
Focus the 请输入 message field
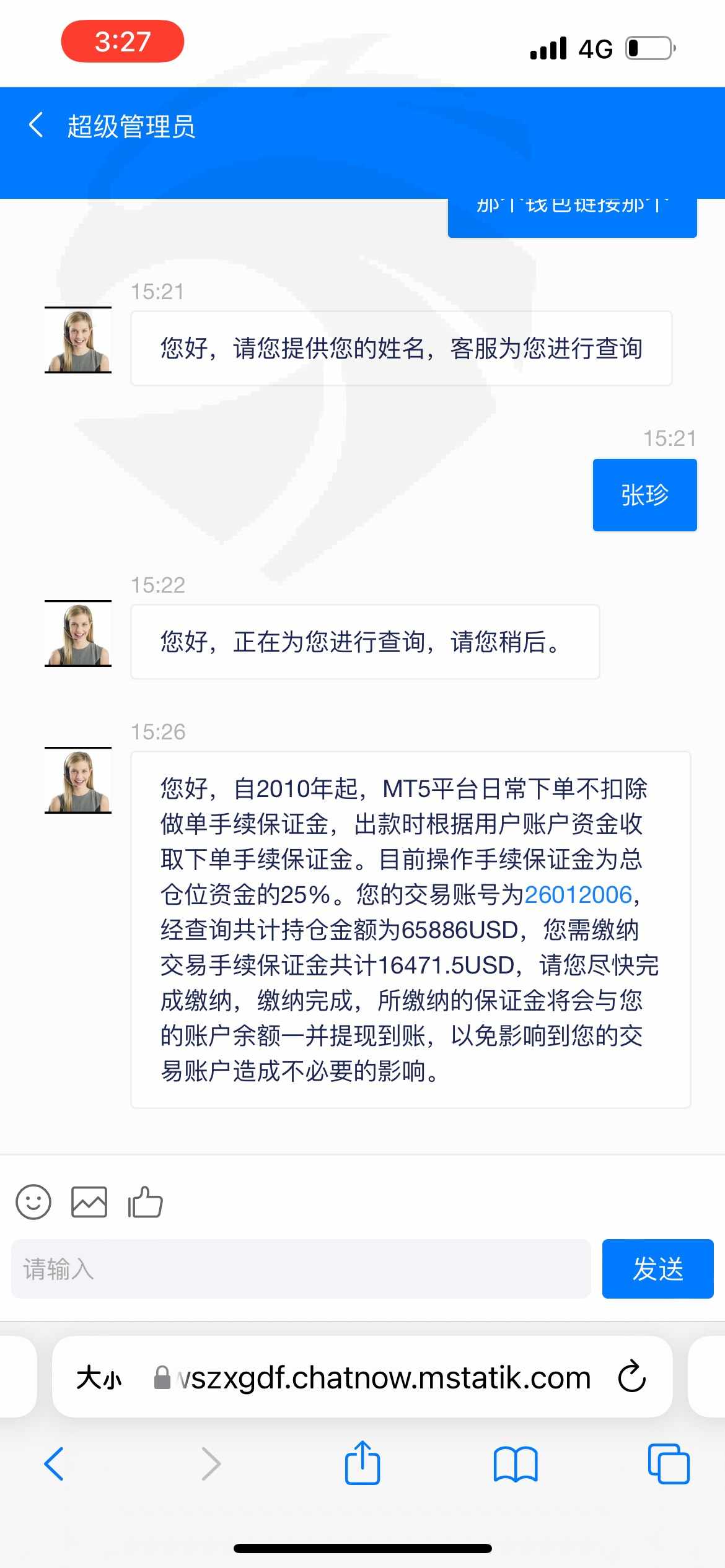coord(301,1269)
